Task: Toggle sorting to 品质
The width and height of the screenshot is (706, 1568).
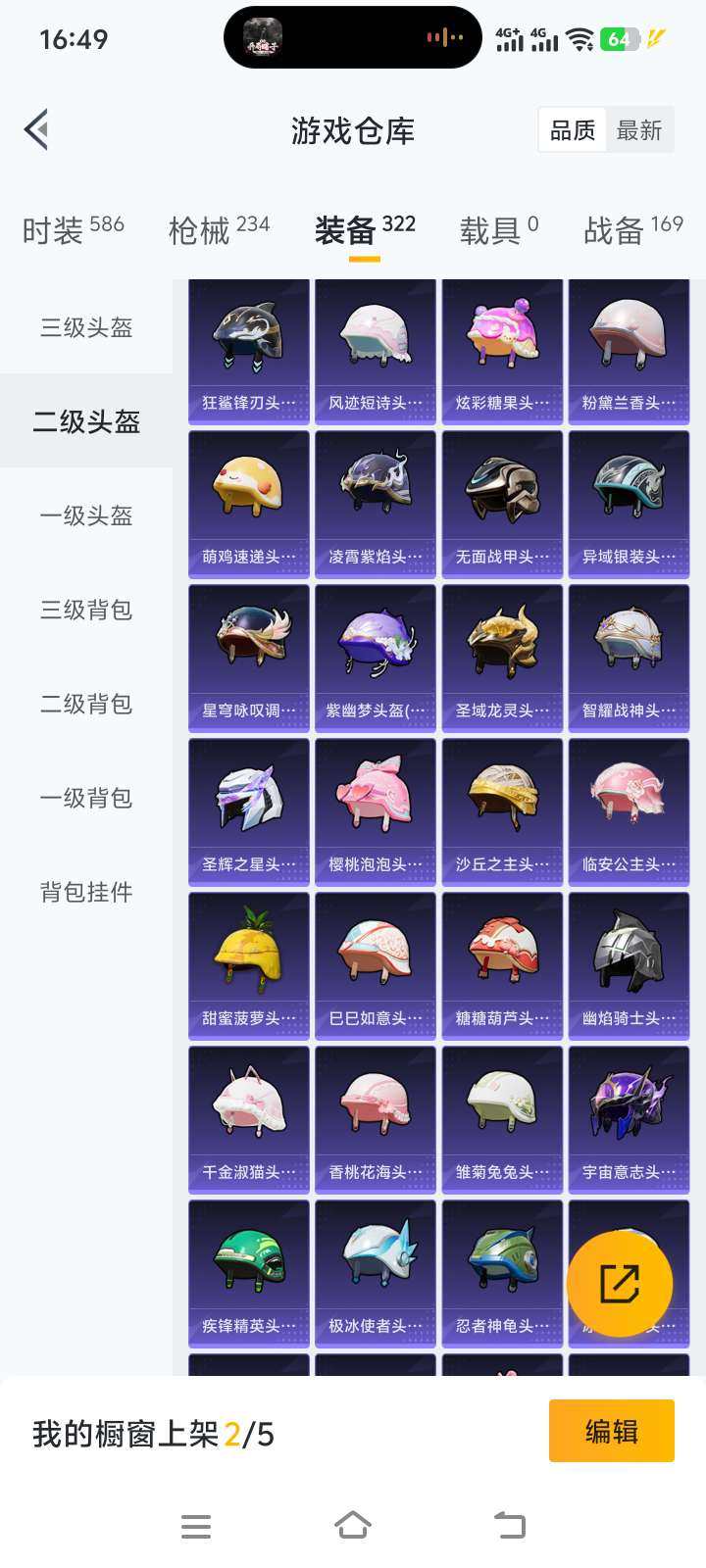Action: pyautogui.click(x=571, y=129)
